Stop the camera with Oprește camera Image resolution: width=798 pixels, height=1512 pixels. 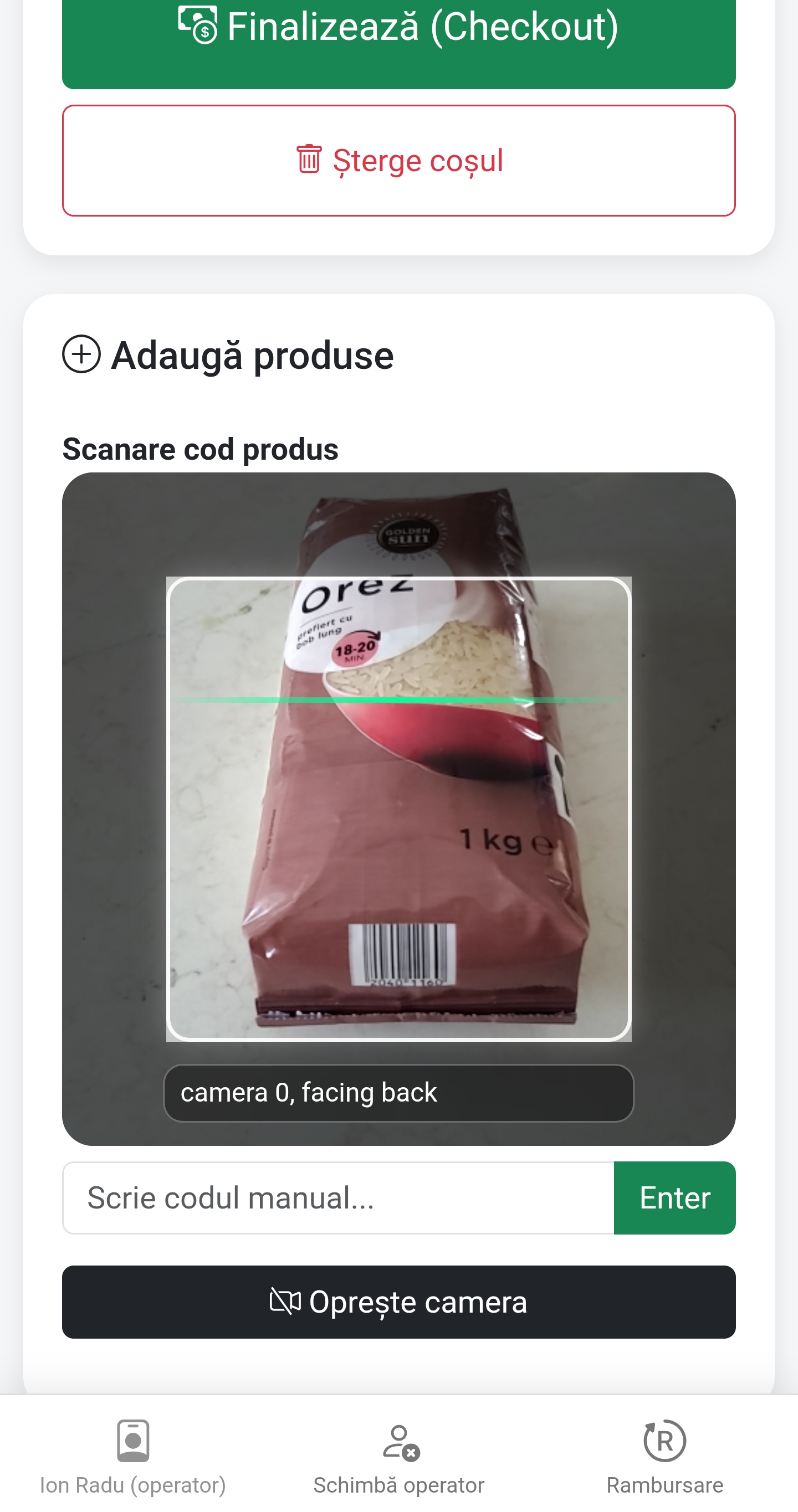398,1302
